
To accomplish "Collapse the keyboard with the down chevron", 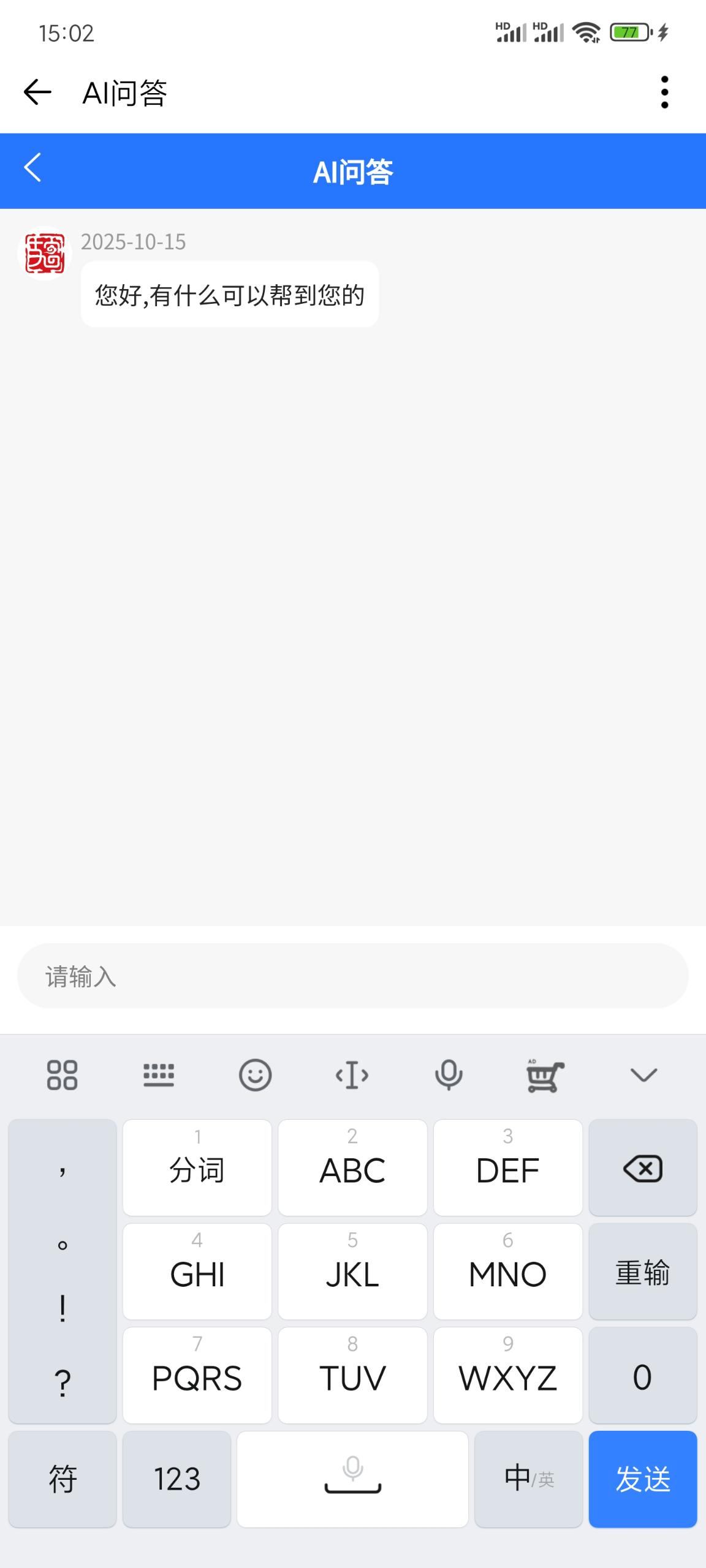I will pyautogui.click(x=643, y=1075).
